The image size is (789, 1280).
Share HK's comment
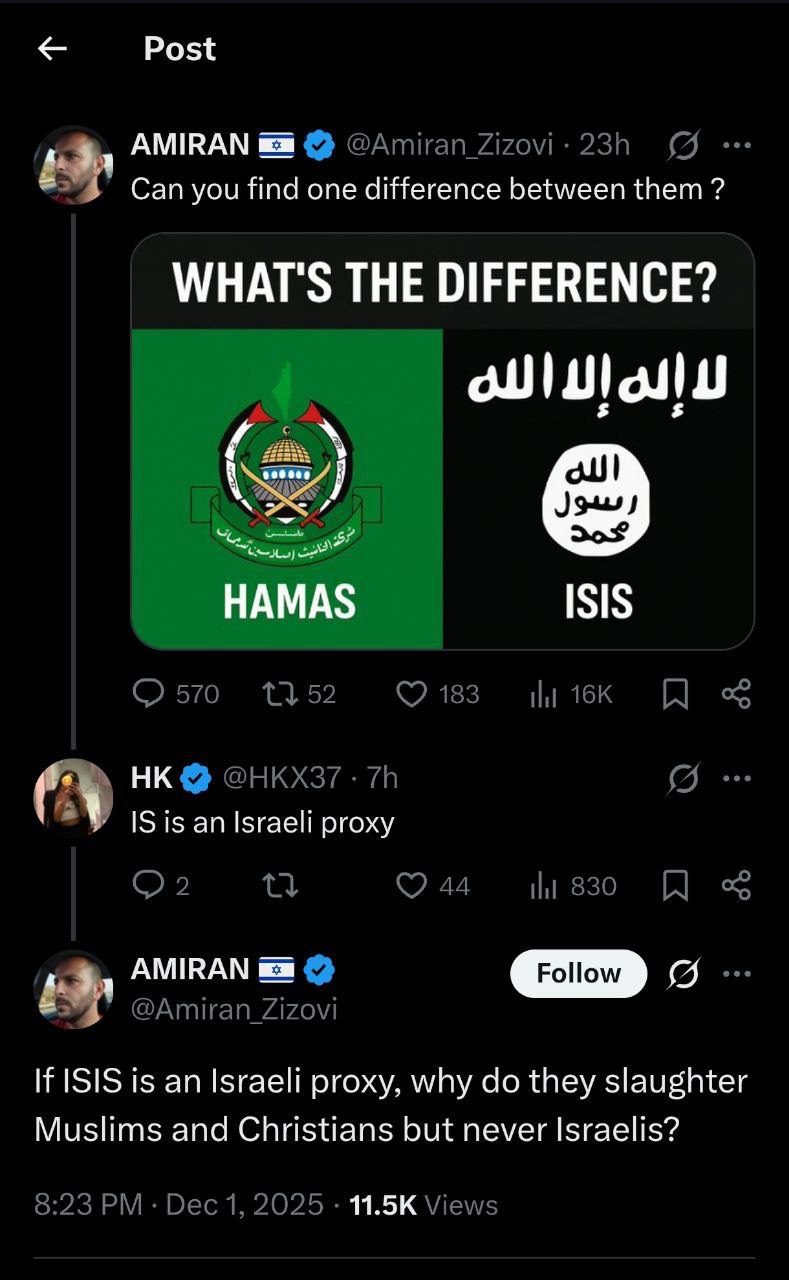click(737, 886)
